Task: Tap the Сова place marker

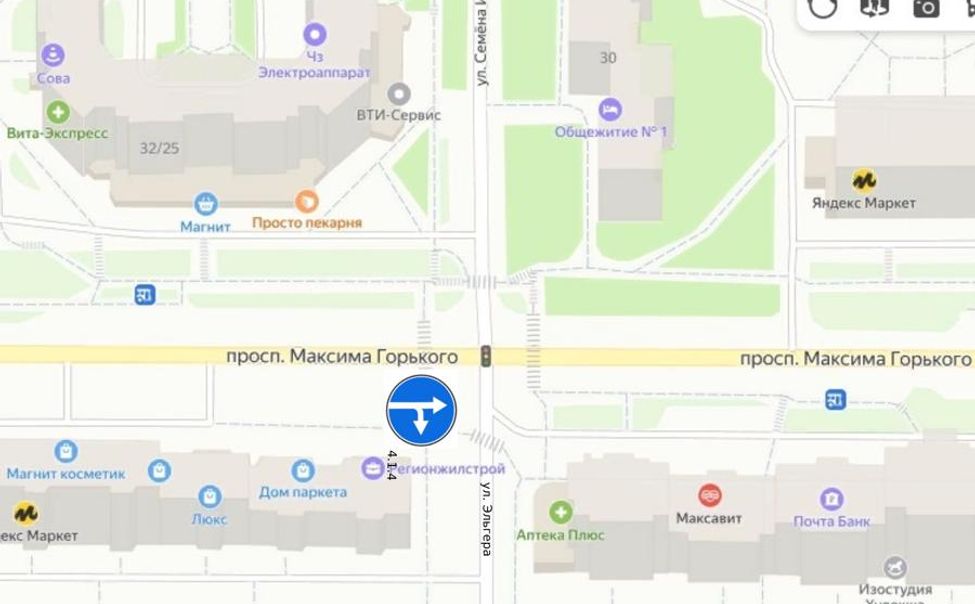Action: 53,55
